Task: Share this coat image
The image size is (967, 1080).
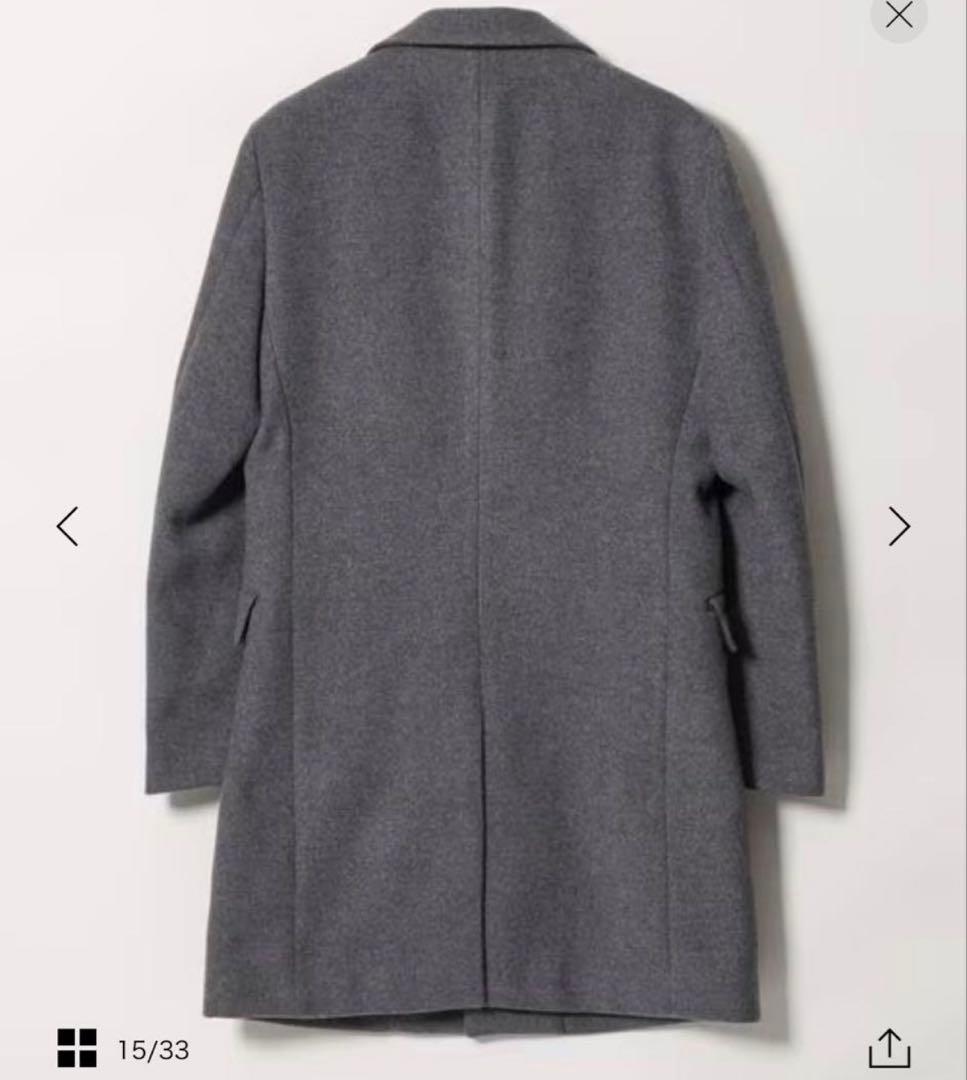Action: coord(889,1048)
